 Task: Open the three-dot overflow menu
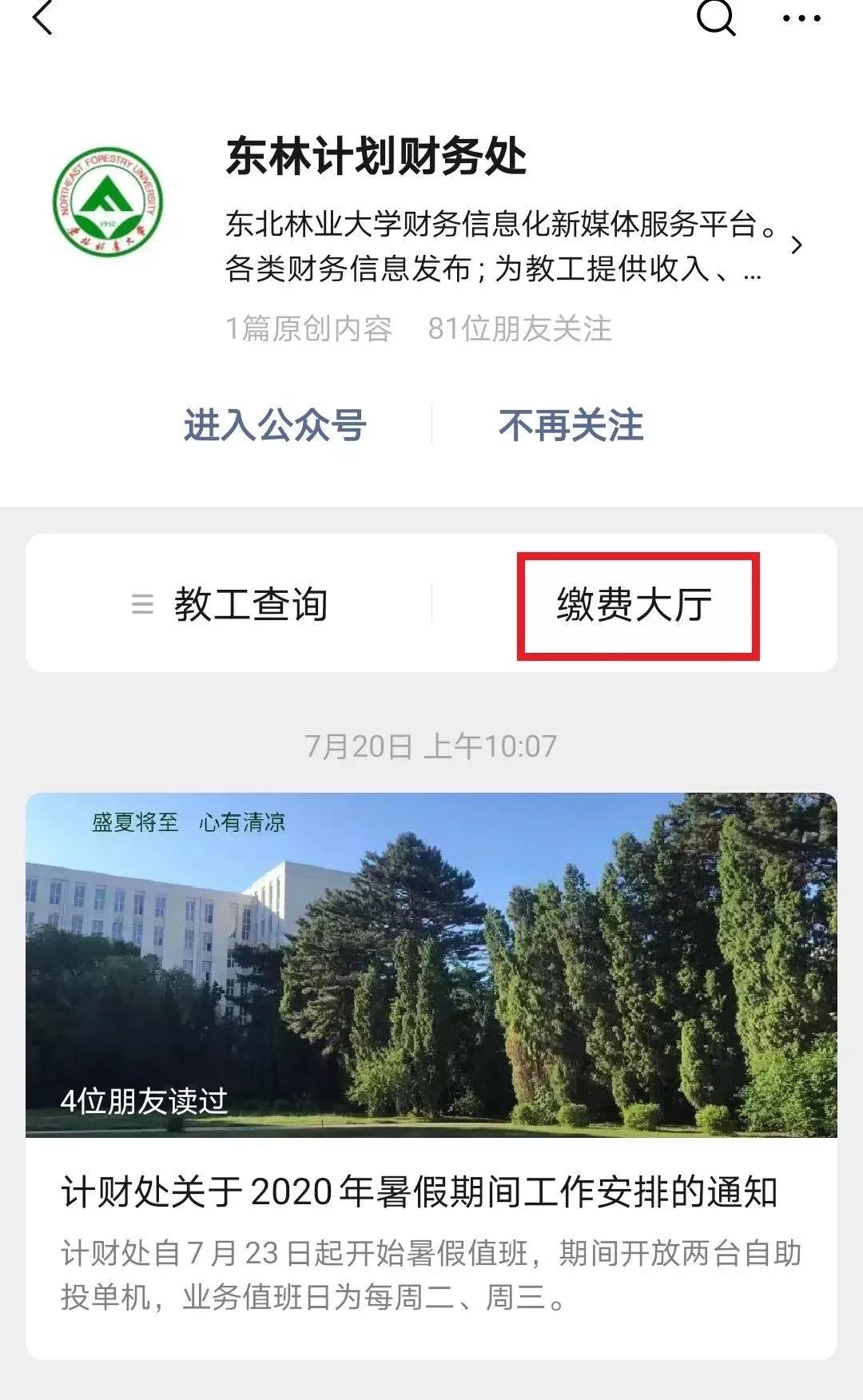coord(801,18)
